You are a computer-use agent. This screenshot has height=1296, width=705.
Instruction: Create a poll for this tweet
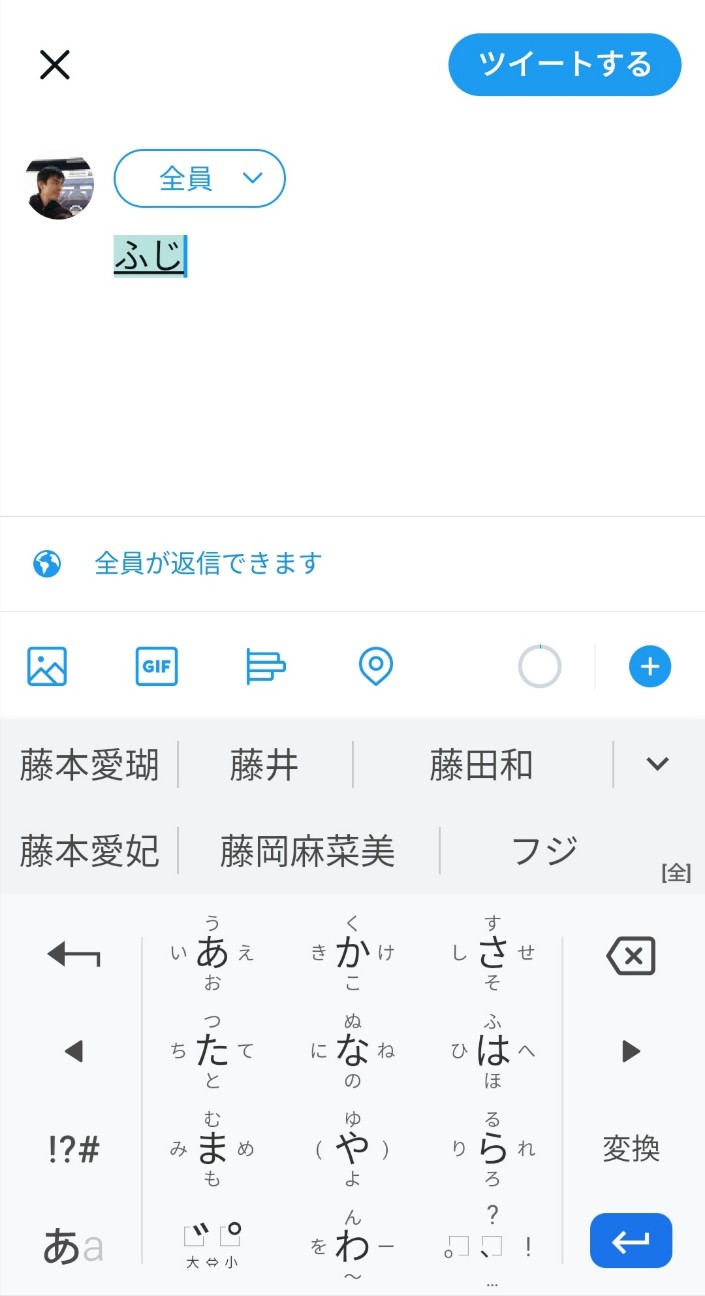(266, 666)
